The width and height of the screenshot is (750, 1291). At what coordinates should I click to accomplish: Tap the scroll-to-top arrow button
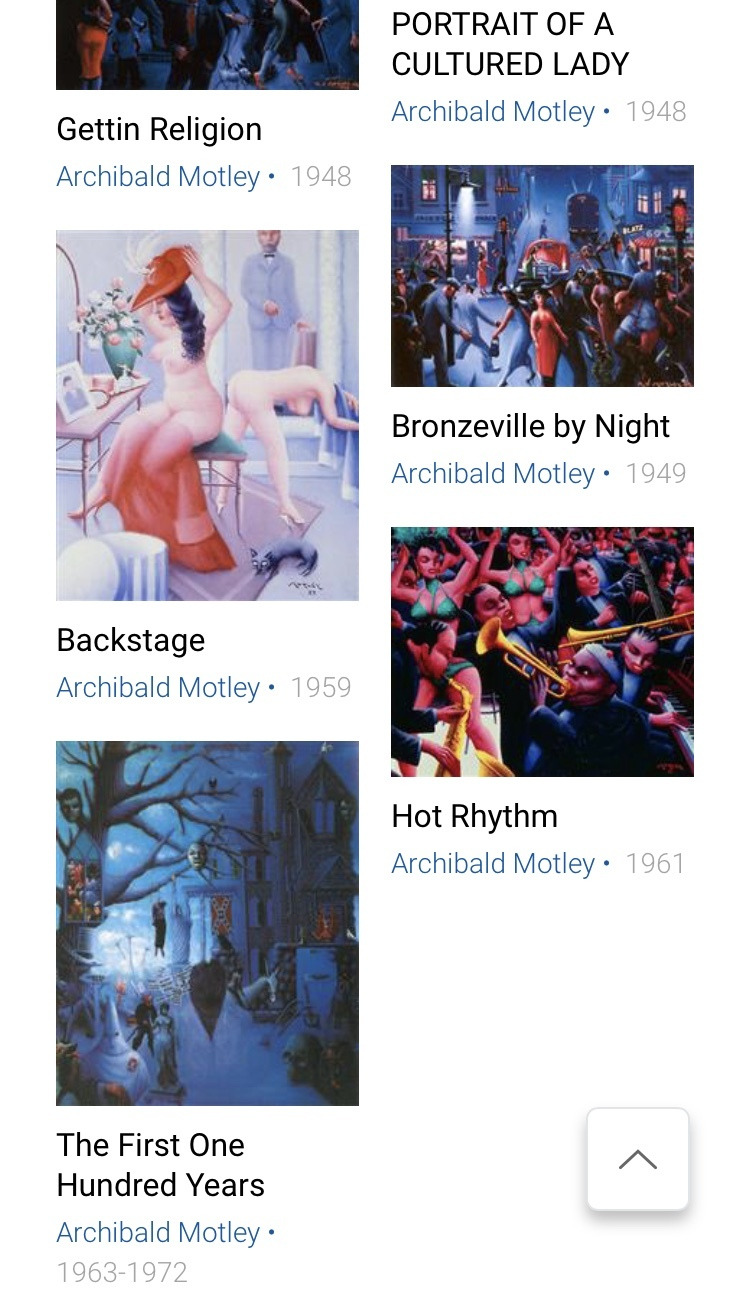coord(638,1159)
